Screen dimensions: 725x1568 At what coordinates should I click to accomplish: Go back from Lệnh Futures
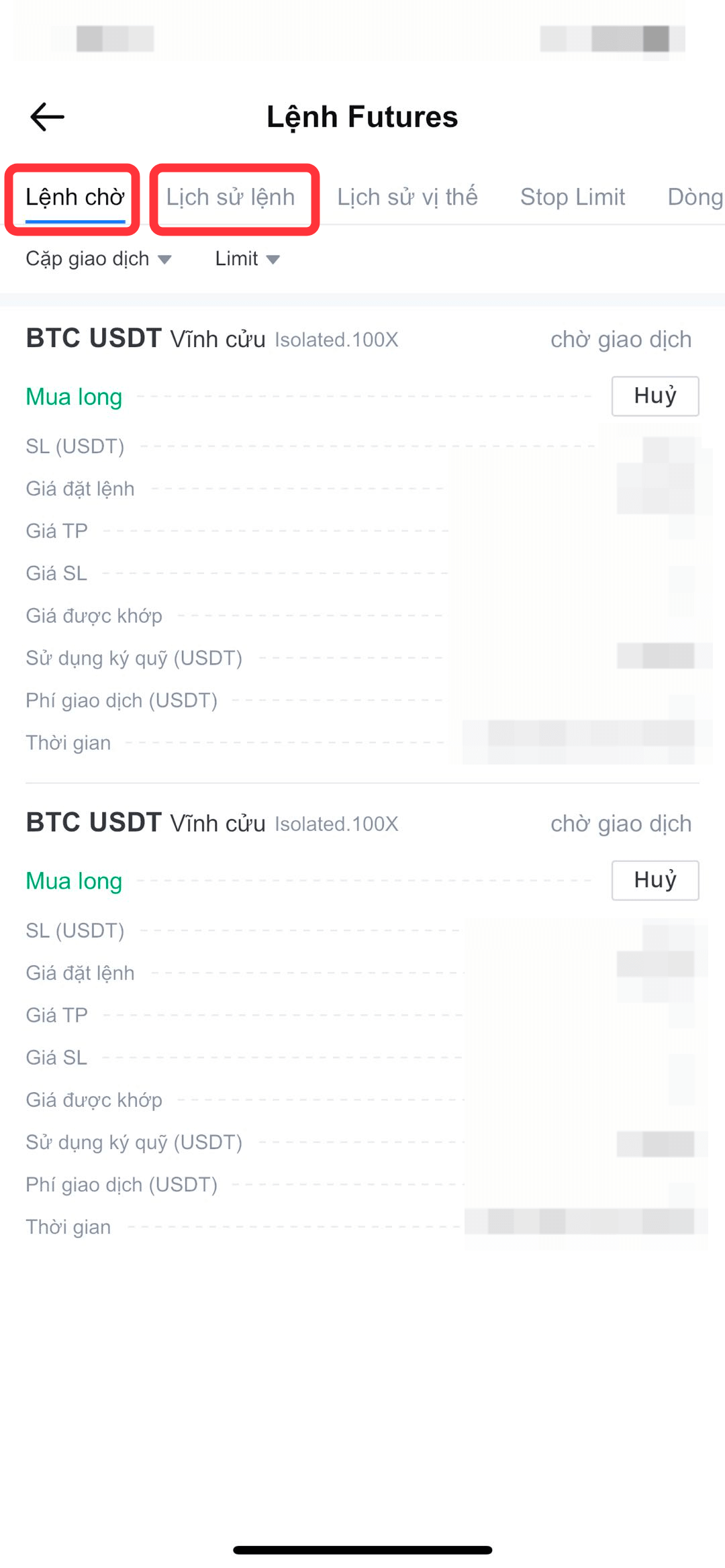(47, 117)
